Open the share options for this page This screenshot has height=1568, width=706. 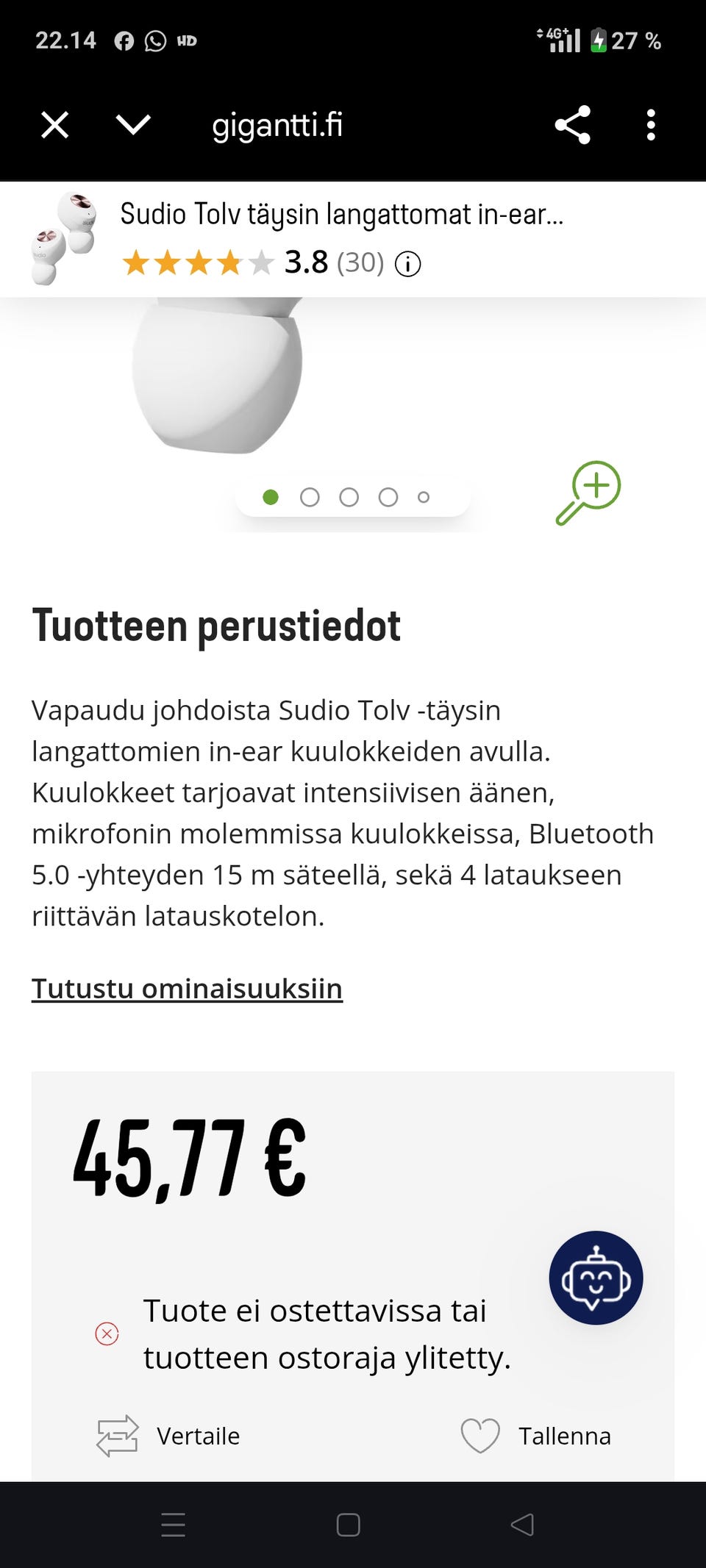click(572, 125)
